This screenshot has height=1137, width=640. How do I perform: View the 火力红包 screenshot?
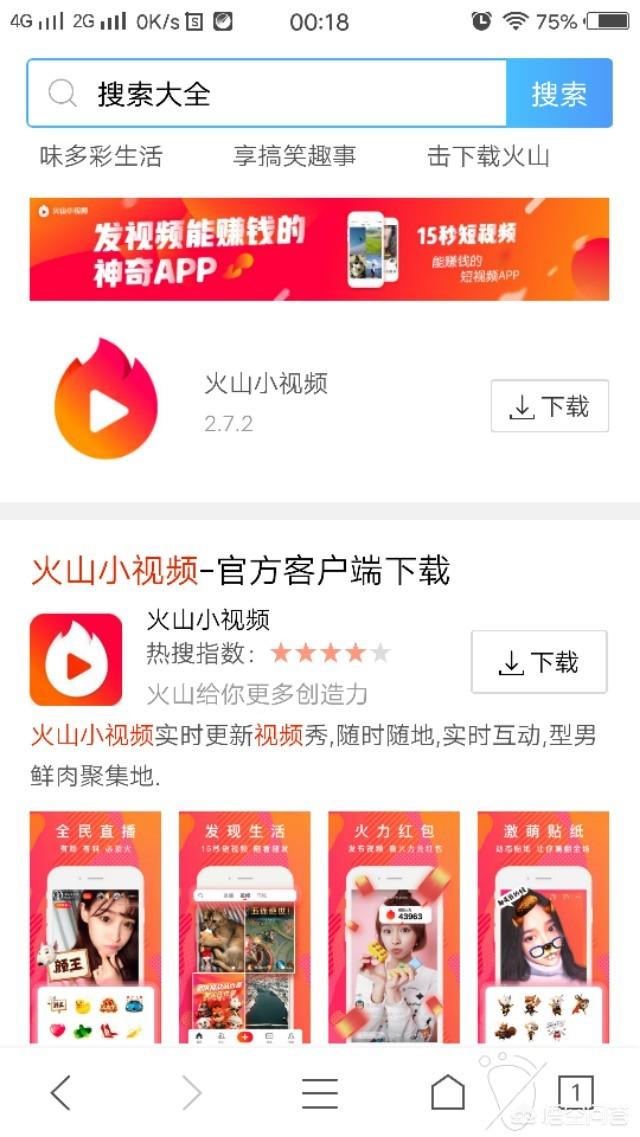click(394, 927)
